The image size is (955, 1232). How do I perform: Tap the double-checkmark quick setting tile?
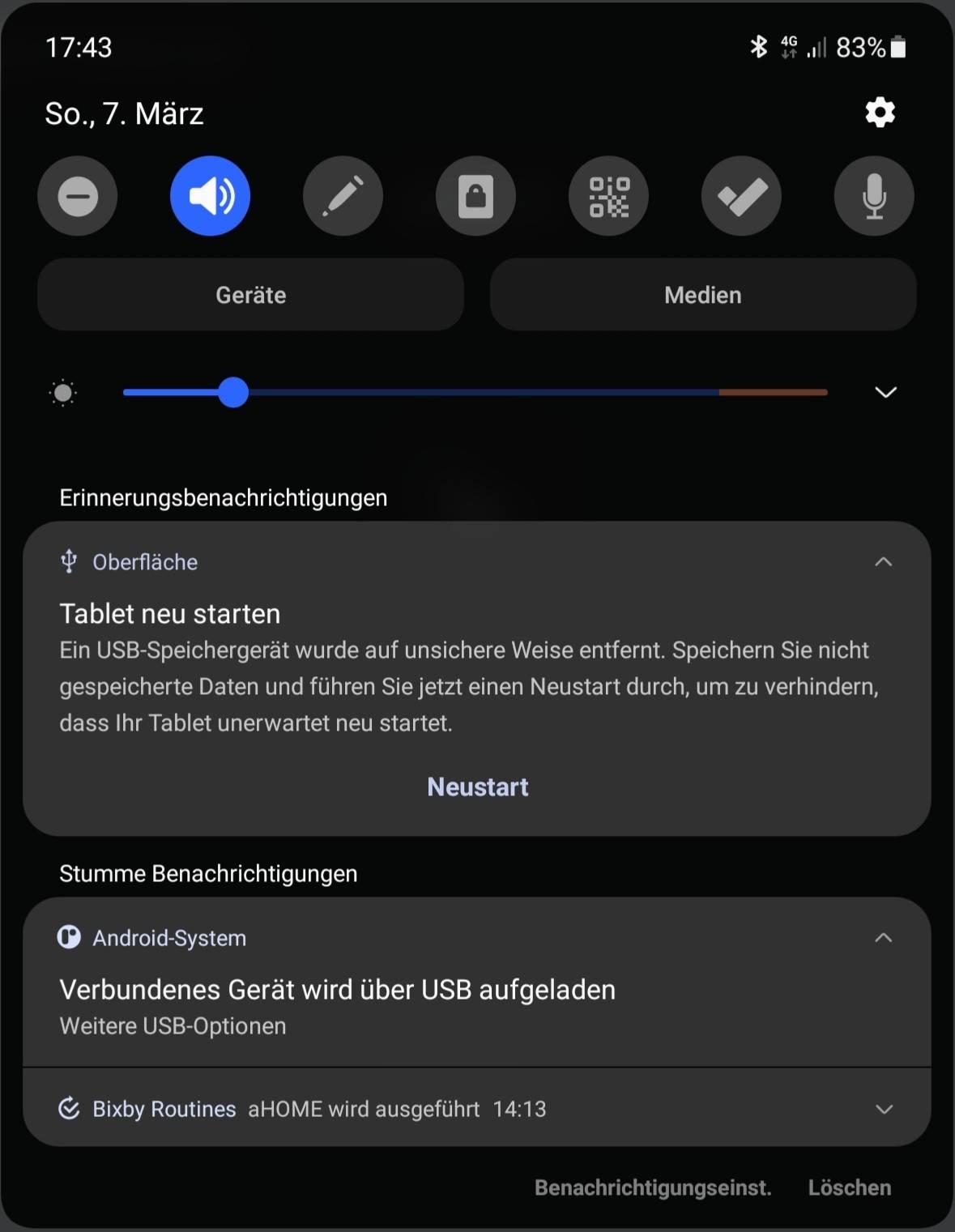[x=741, y=196]
